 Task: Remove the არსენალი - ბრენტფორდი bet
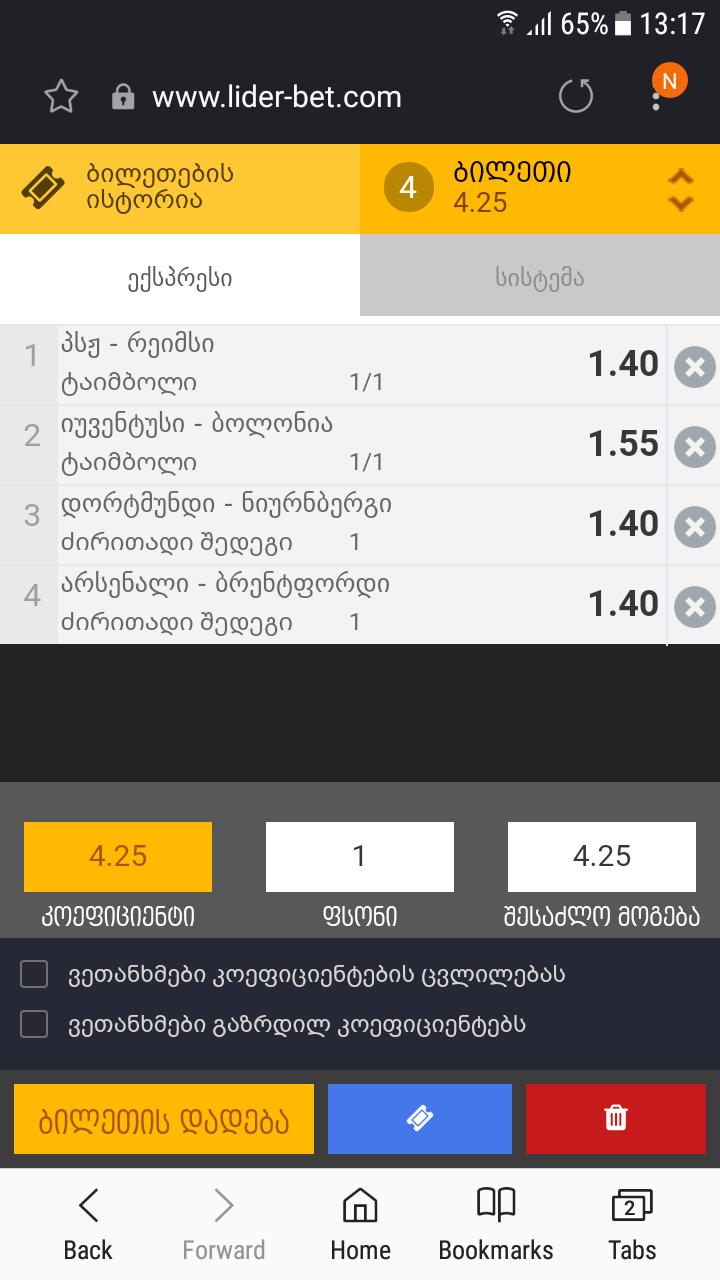click(694, 606)
